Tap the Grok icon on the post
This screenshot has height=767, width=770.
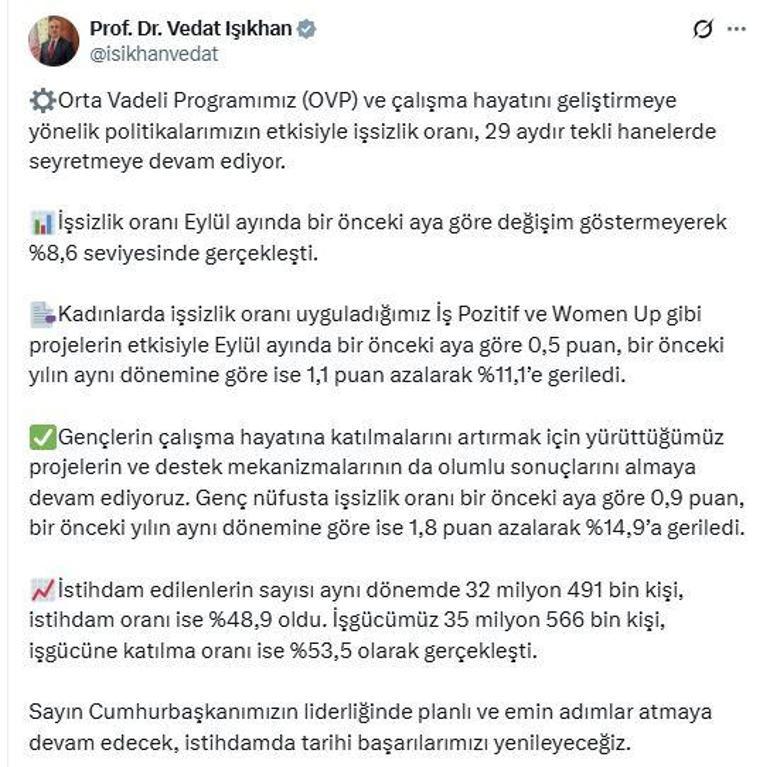pyautogui.click(x=703, y=30)
